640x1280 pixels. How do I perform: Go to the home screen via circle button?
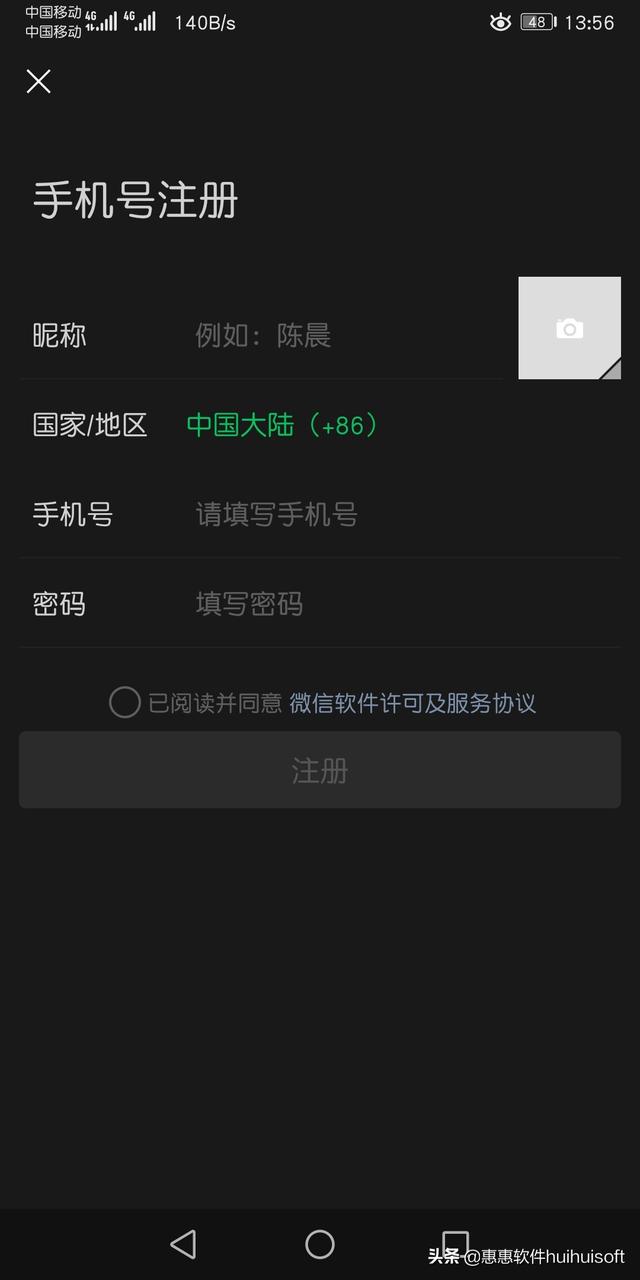coord(320,1244)
